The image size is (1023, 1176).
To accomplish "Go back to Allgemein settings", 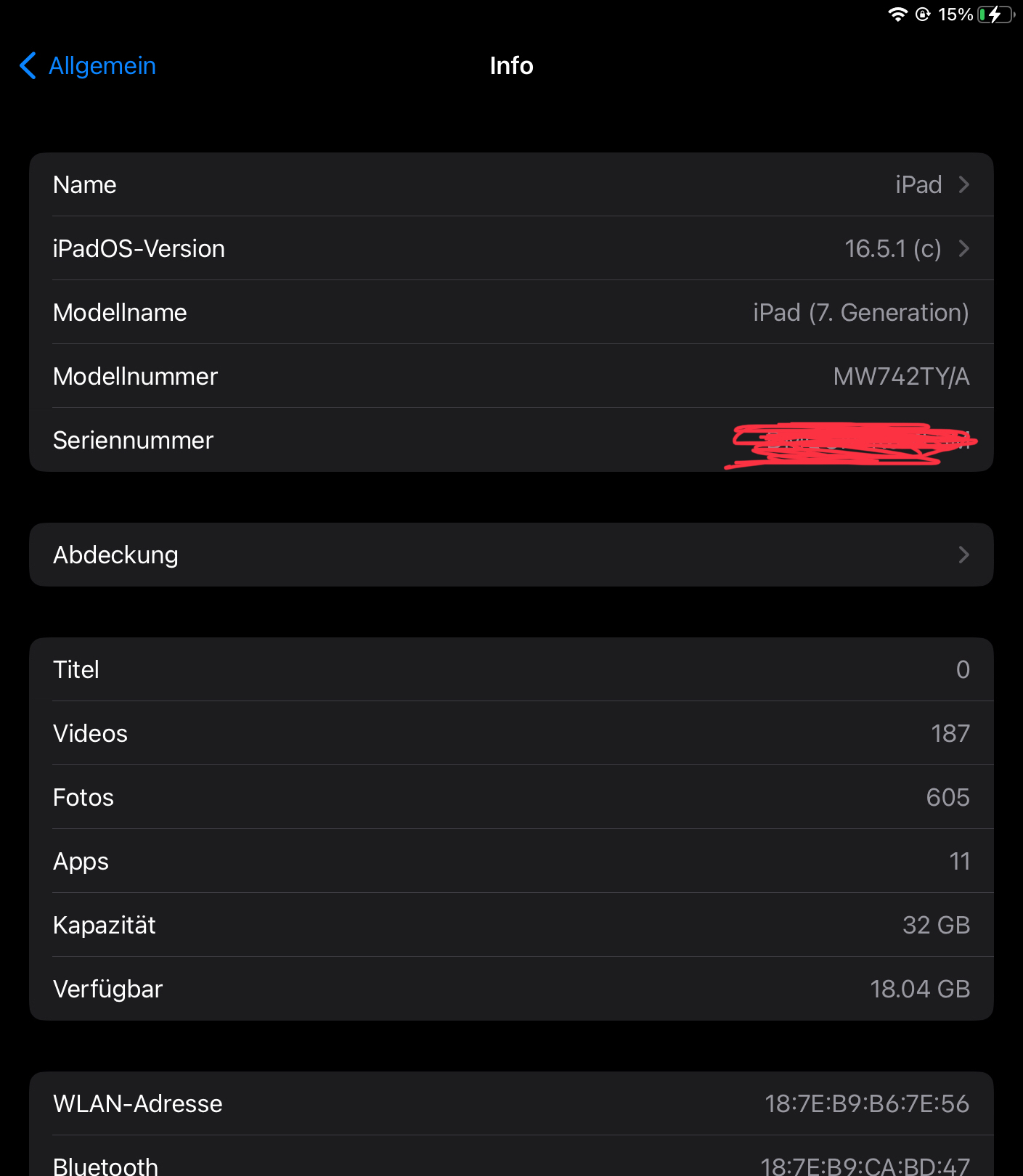I will 89,66.
